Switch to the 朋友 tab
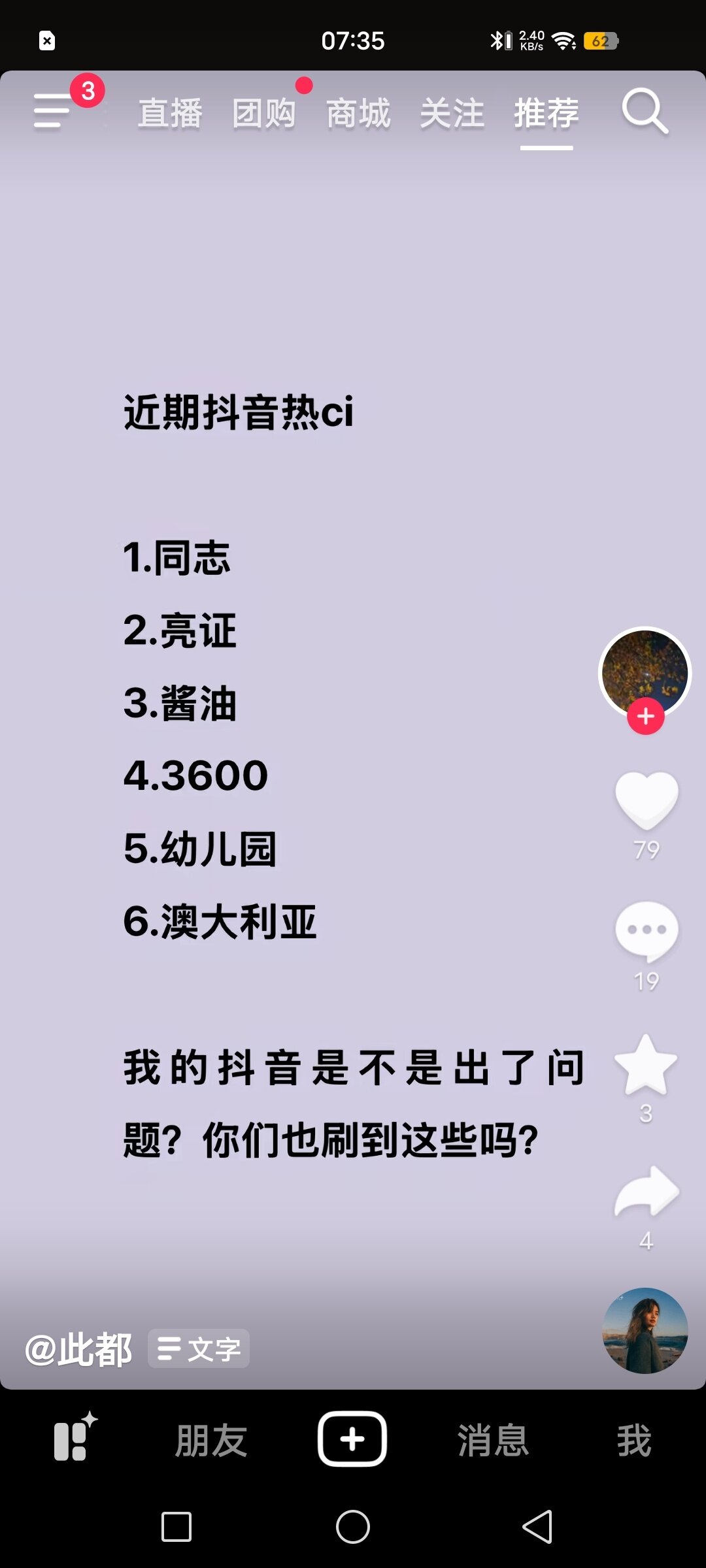 pos(211,1441)
